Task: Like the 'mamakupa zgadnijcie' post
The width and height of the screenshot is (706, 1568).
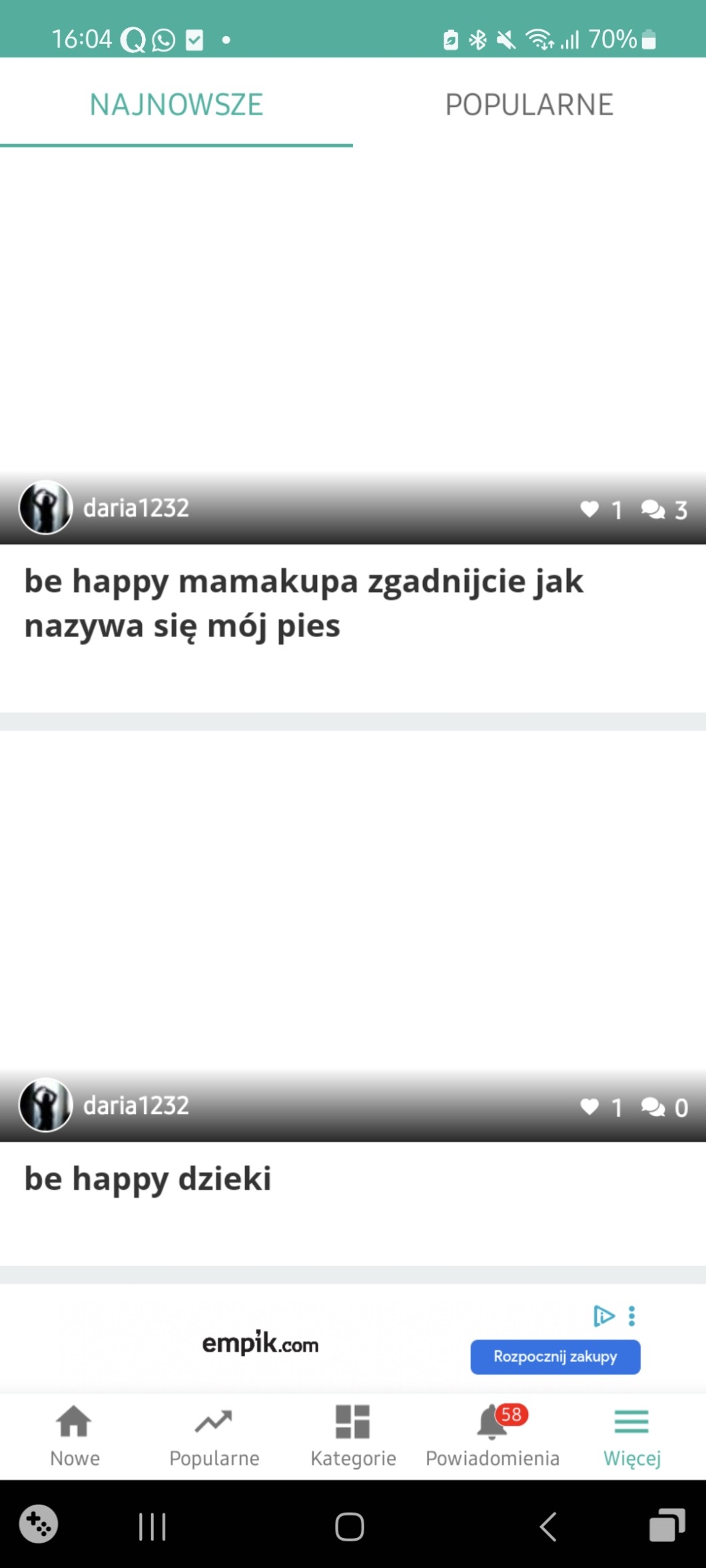Action: click(x=589, y=509)
